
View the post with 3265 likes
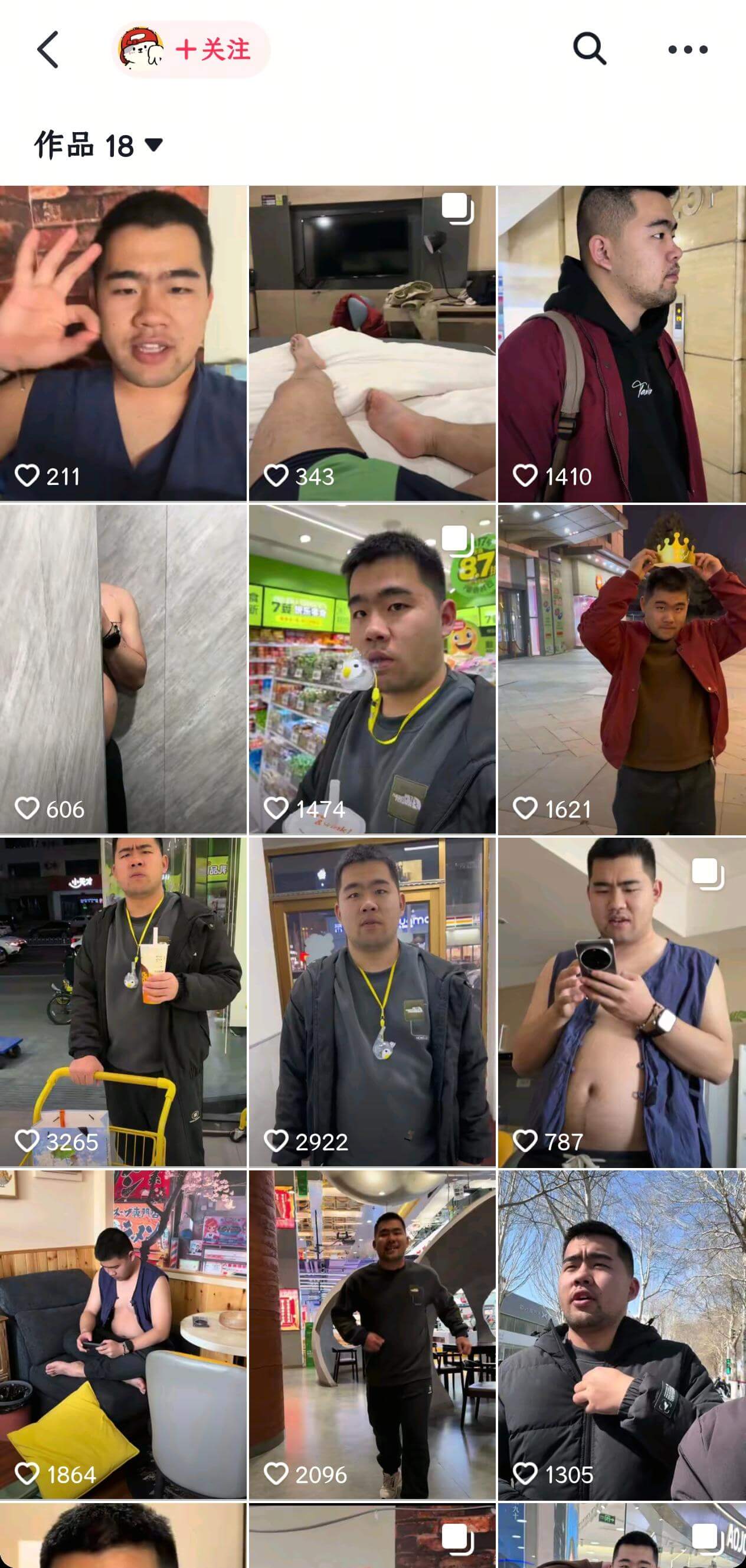(x=123, y=1001)
